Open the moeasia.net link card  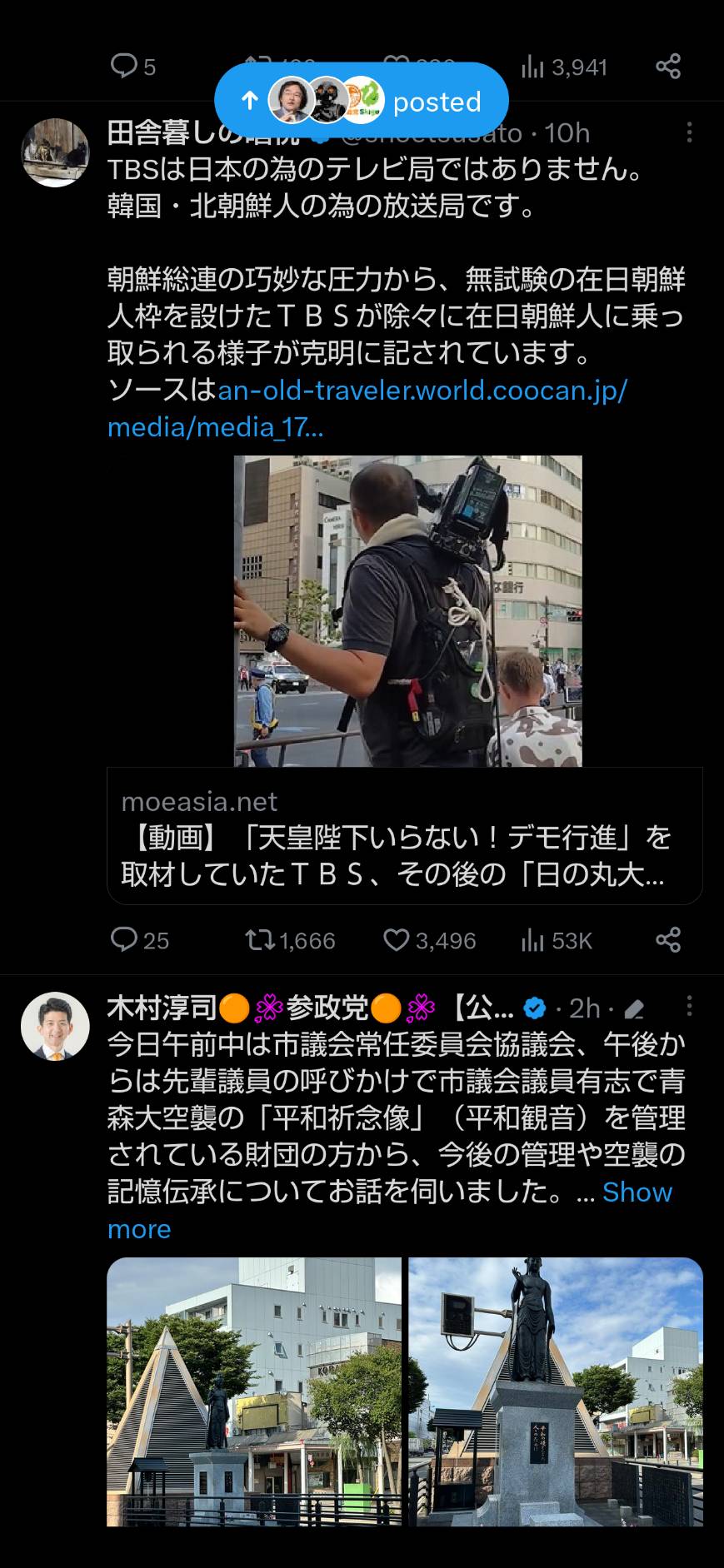(405, 836)
